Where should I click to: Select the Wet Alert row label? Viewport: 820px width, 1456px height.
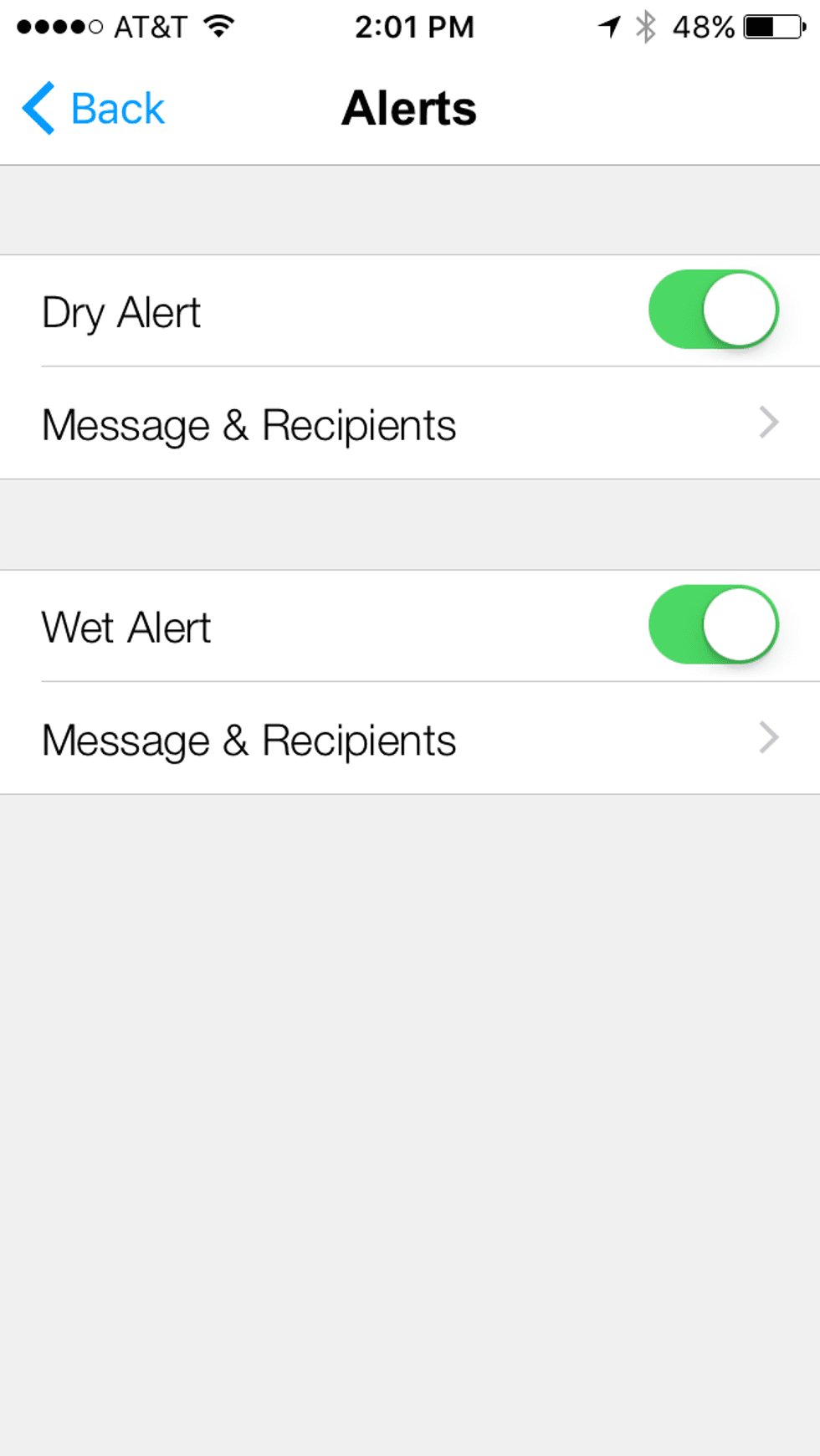coord(126,626)
